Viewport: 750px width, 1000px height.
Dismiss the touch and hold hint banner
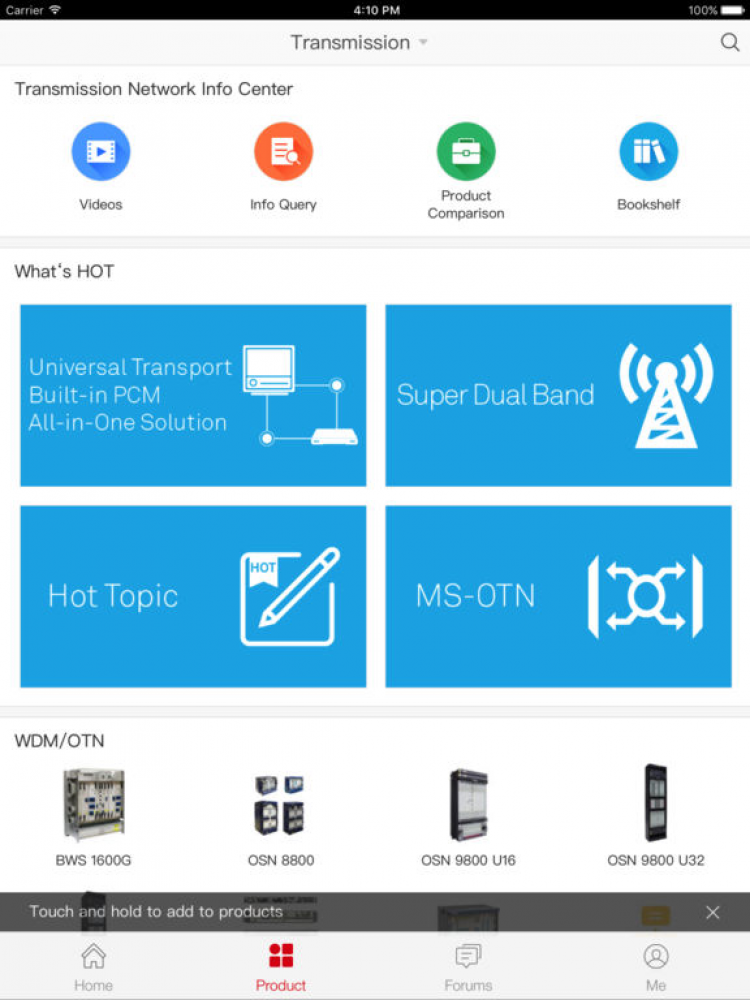(x=712, y=912)
